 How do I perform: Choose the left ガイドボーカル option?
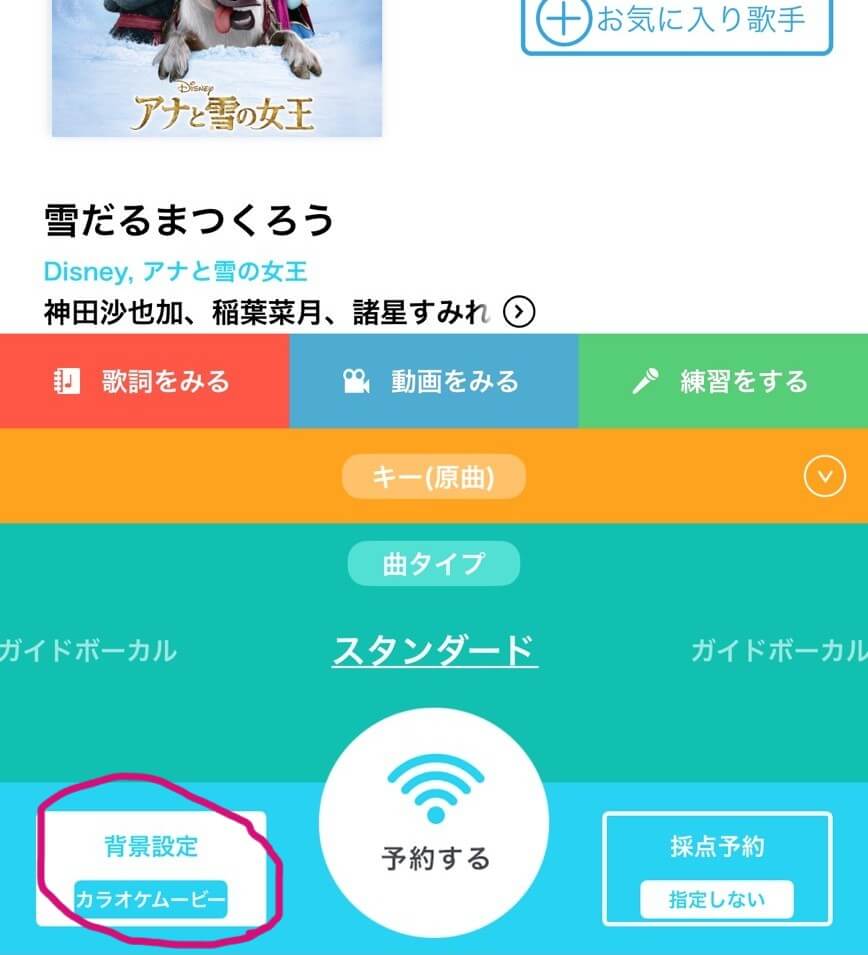[x=88, y=651]
